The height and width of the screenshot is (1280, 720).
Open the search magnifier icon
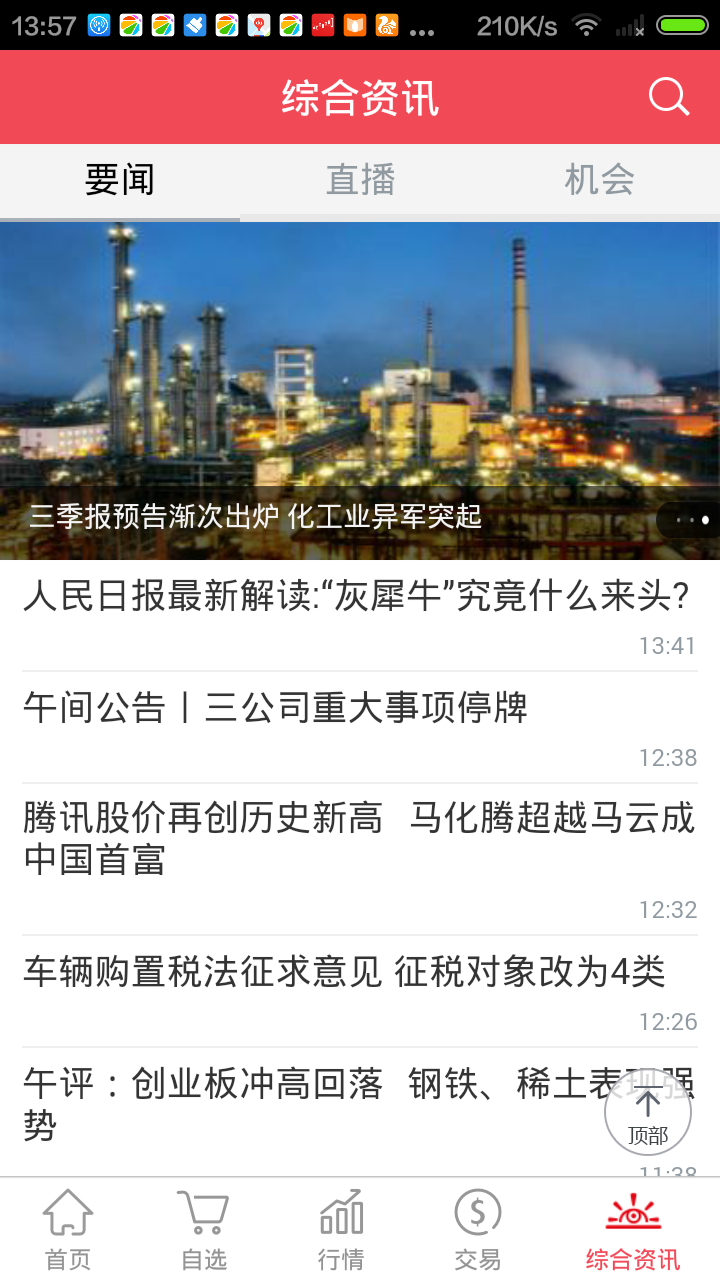(x=668, y=97)
